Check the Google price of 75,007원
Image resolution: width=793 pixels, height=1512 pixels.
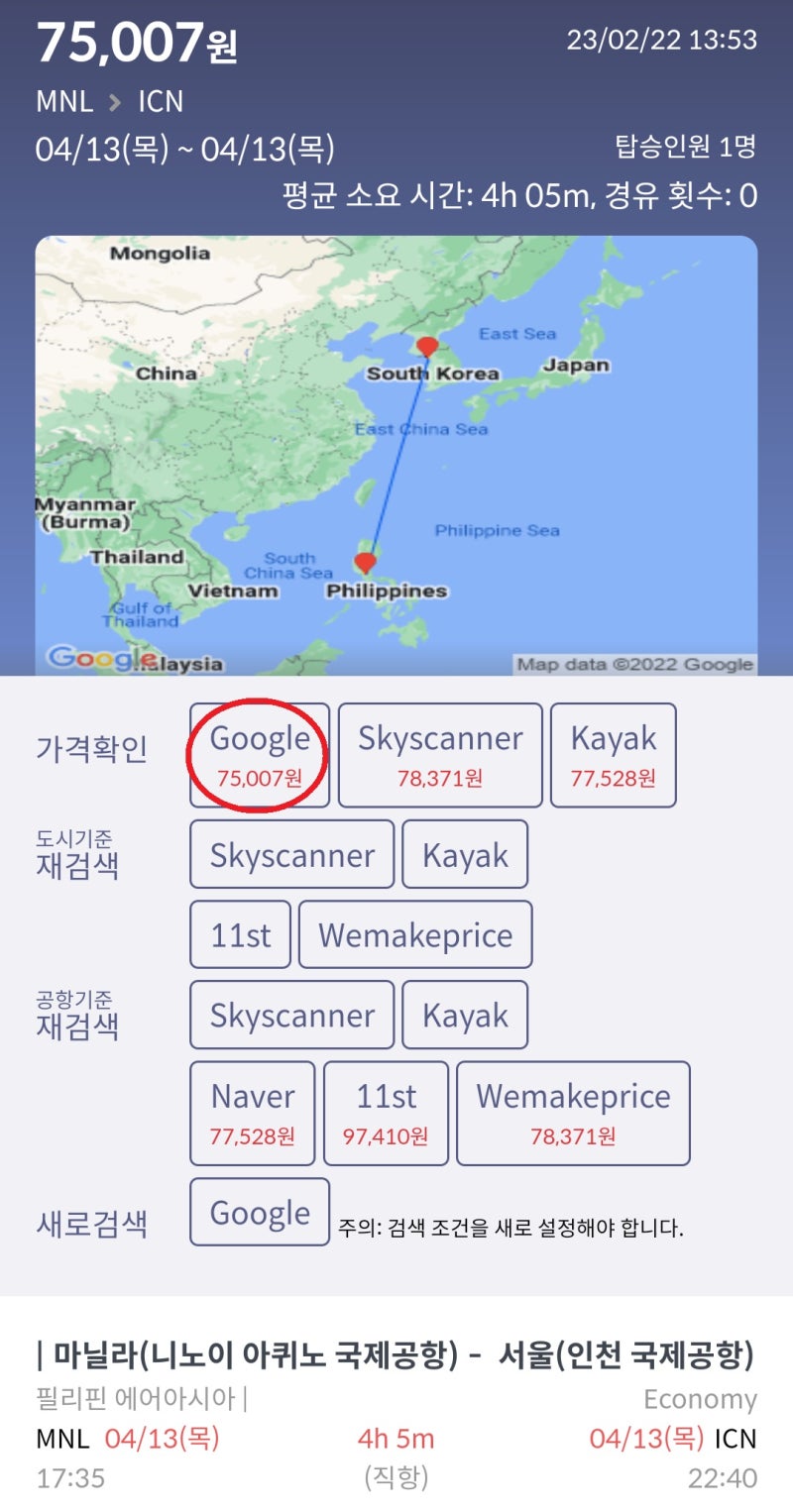(260, 755)
